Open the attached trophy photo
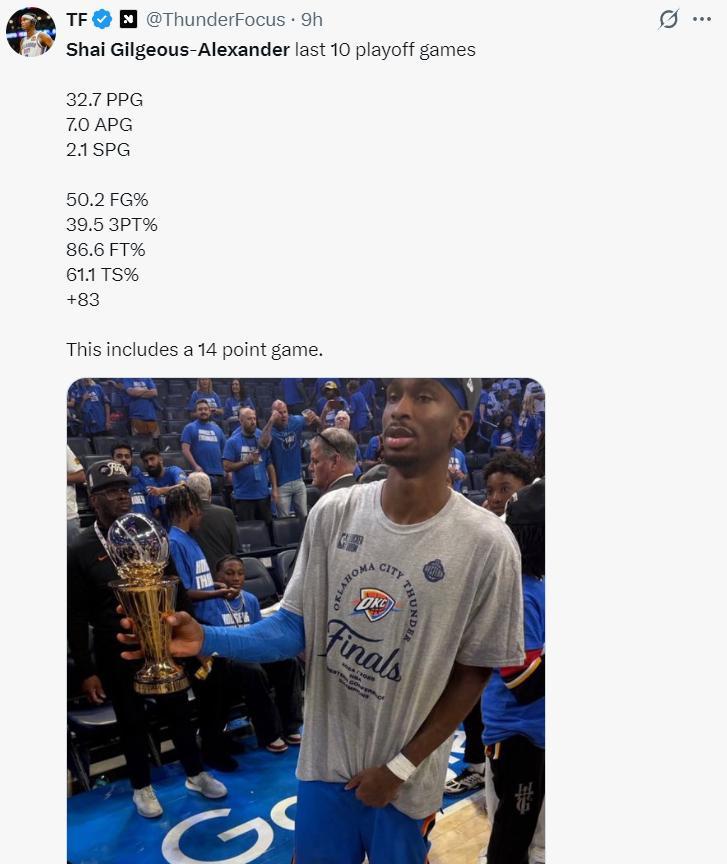Image resolution: width=727 pixels, height=864 pixels. click(x=306, y=620)
